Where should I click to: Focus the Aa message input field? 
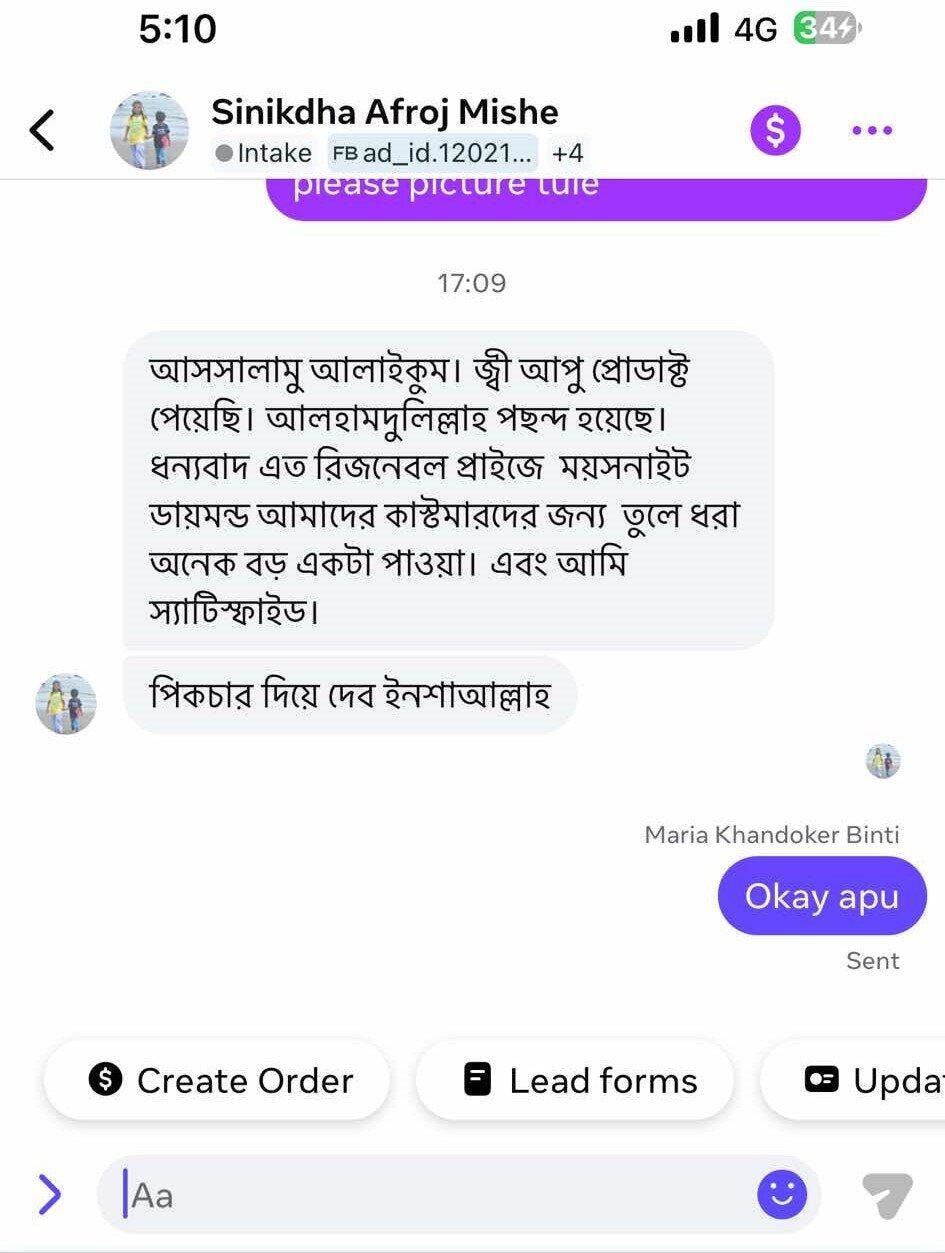tap(430, 1195)
